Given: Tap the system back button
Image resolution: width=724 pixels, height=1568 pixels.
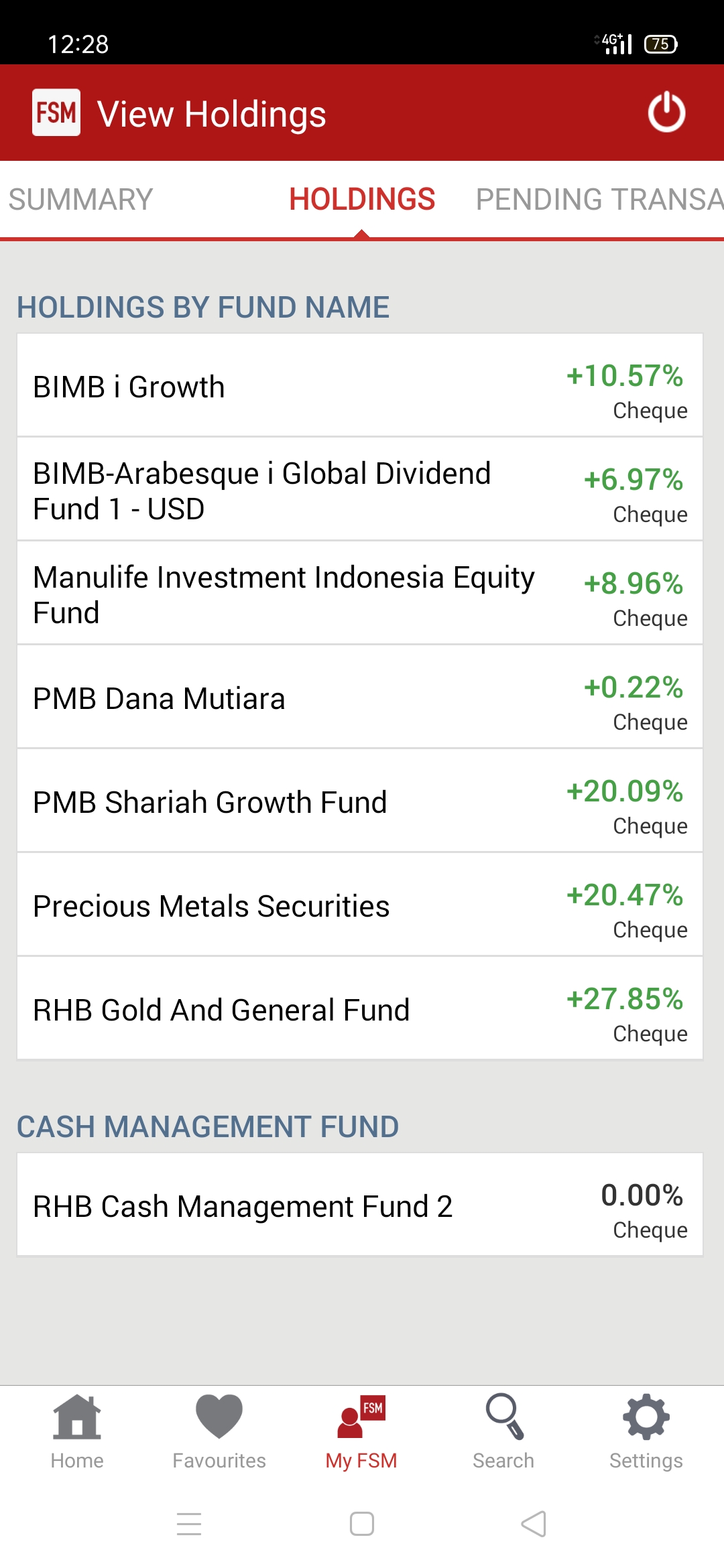Looking at the screenshot, I should point(534,1524).
